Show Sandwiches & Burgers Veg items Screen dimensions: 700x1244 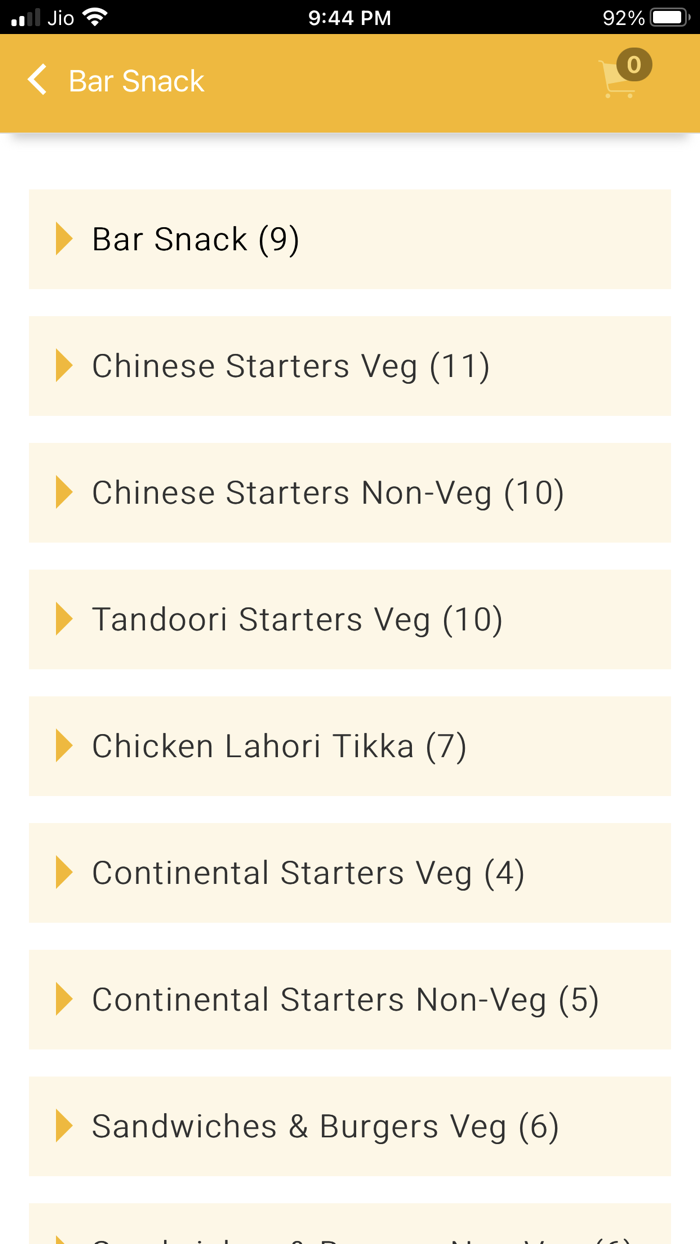coord(349,1126)
